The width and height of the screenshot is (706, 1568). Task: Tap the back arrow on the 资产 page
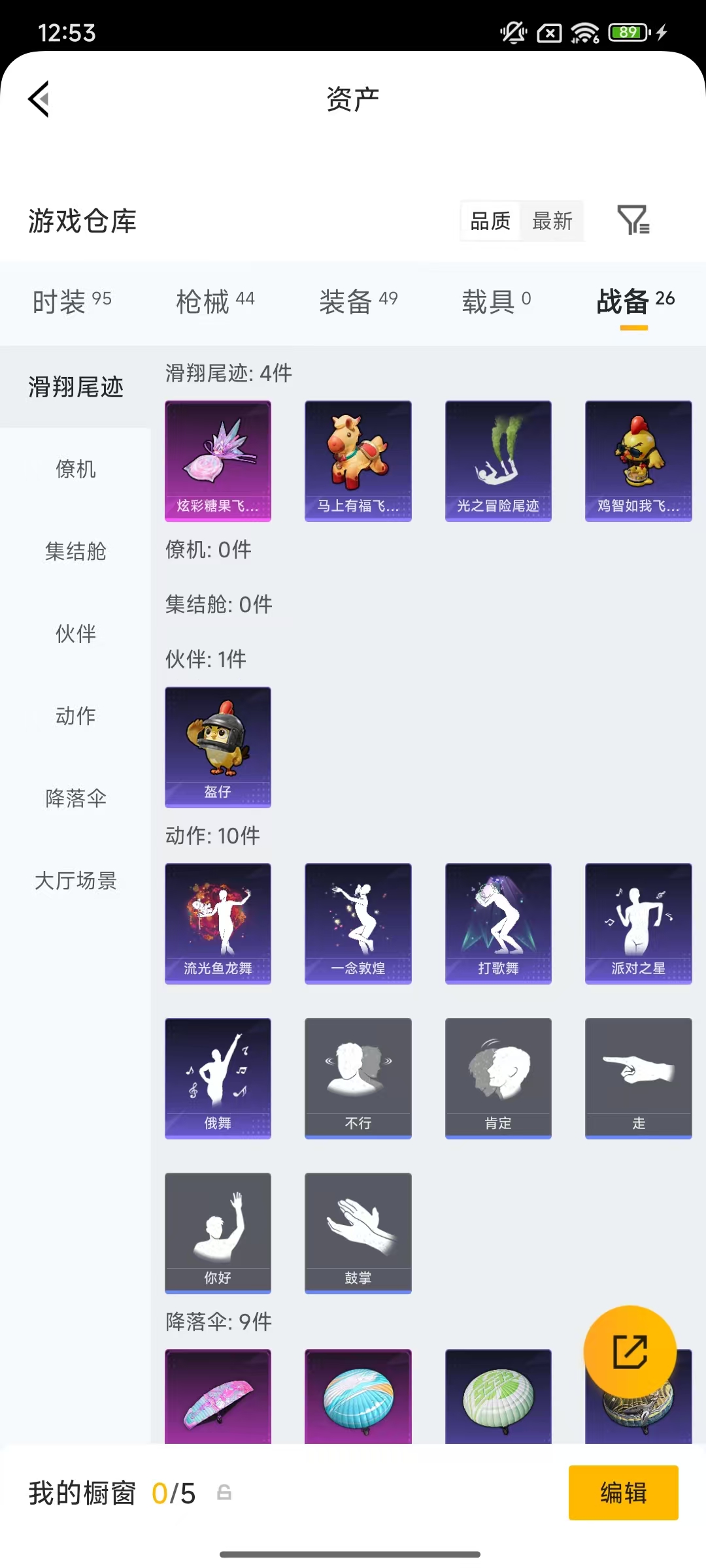(39, 99)
